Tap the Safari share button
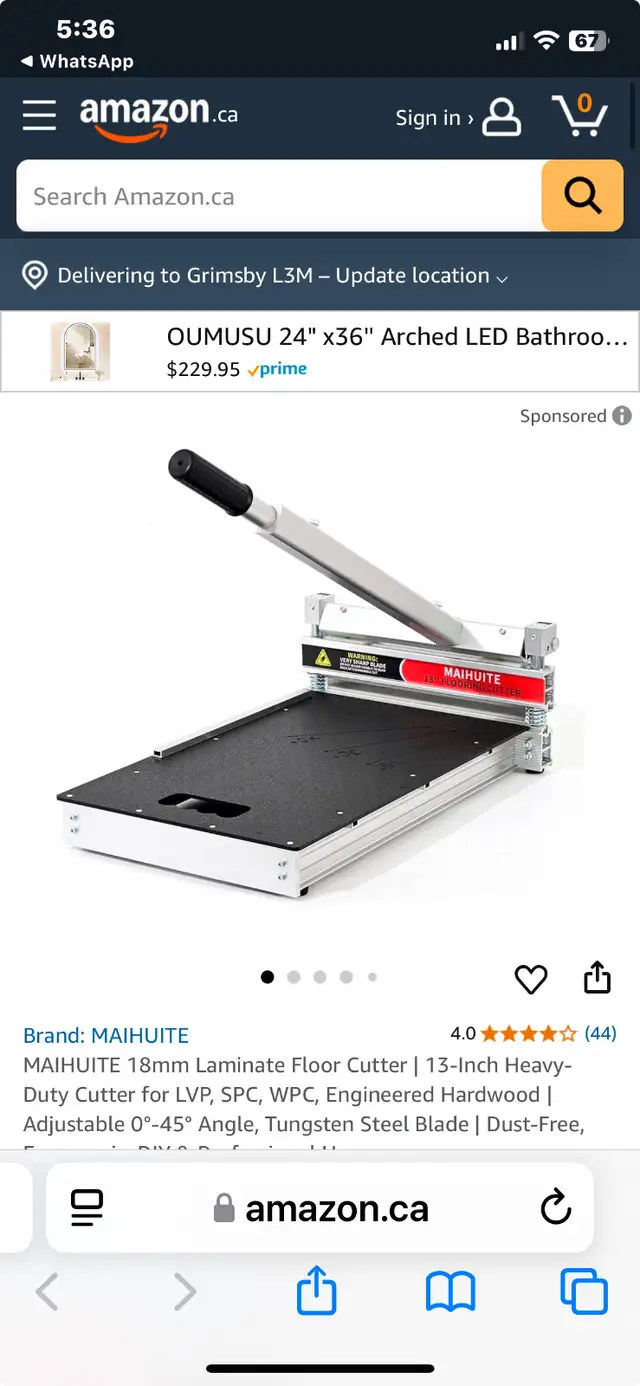This screenshot has height=1386, width=640. (317, 1290)
